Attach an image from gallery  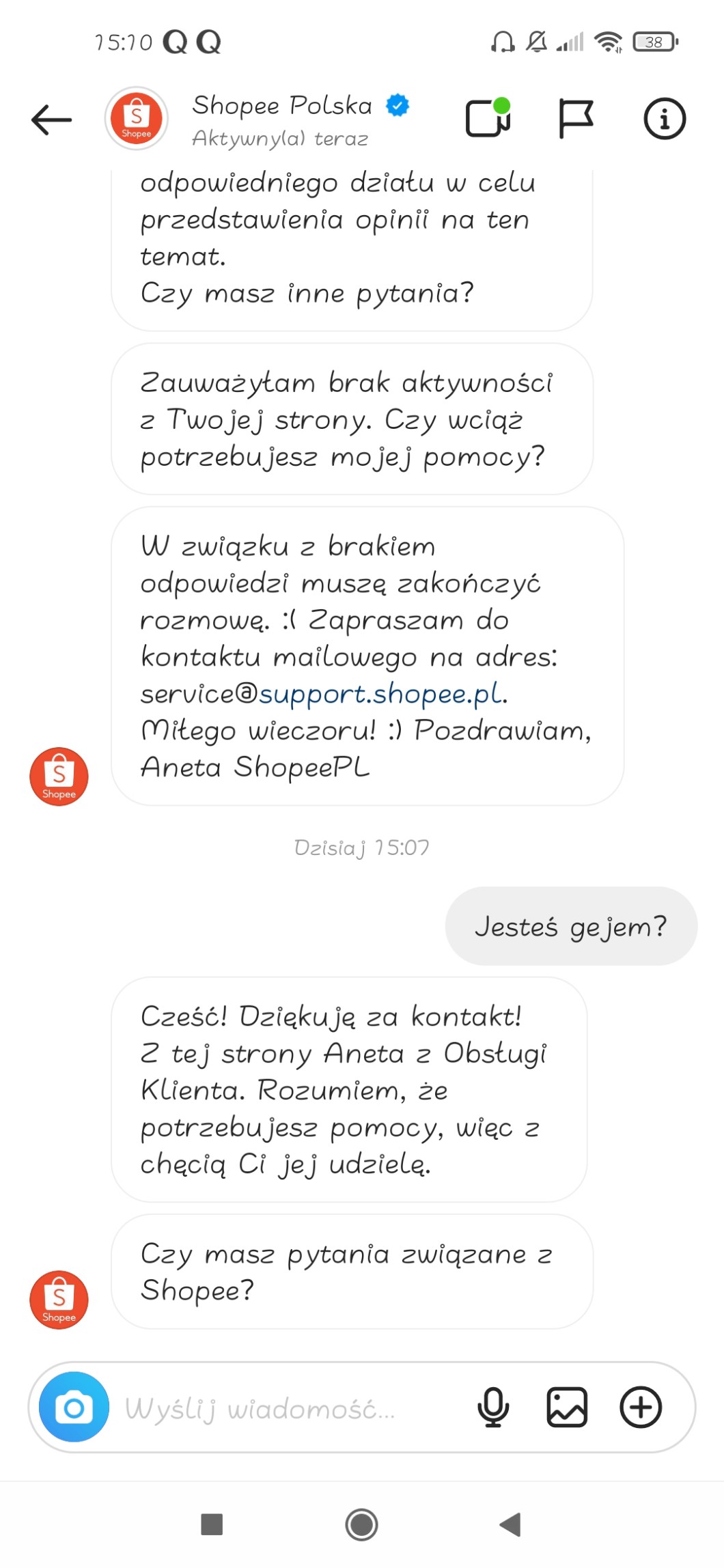567,1408
